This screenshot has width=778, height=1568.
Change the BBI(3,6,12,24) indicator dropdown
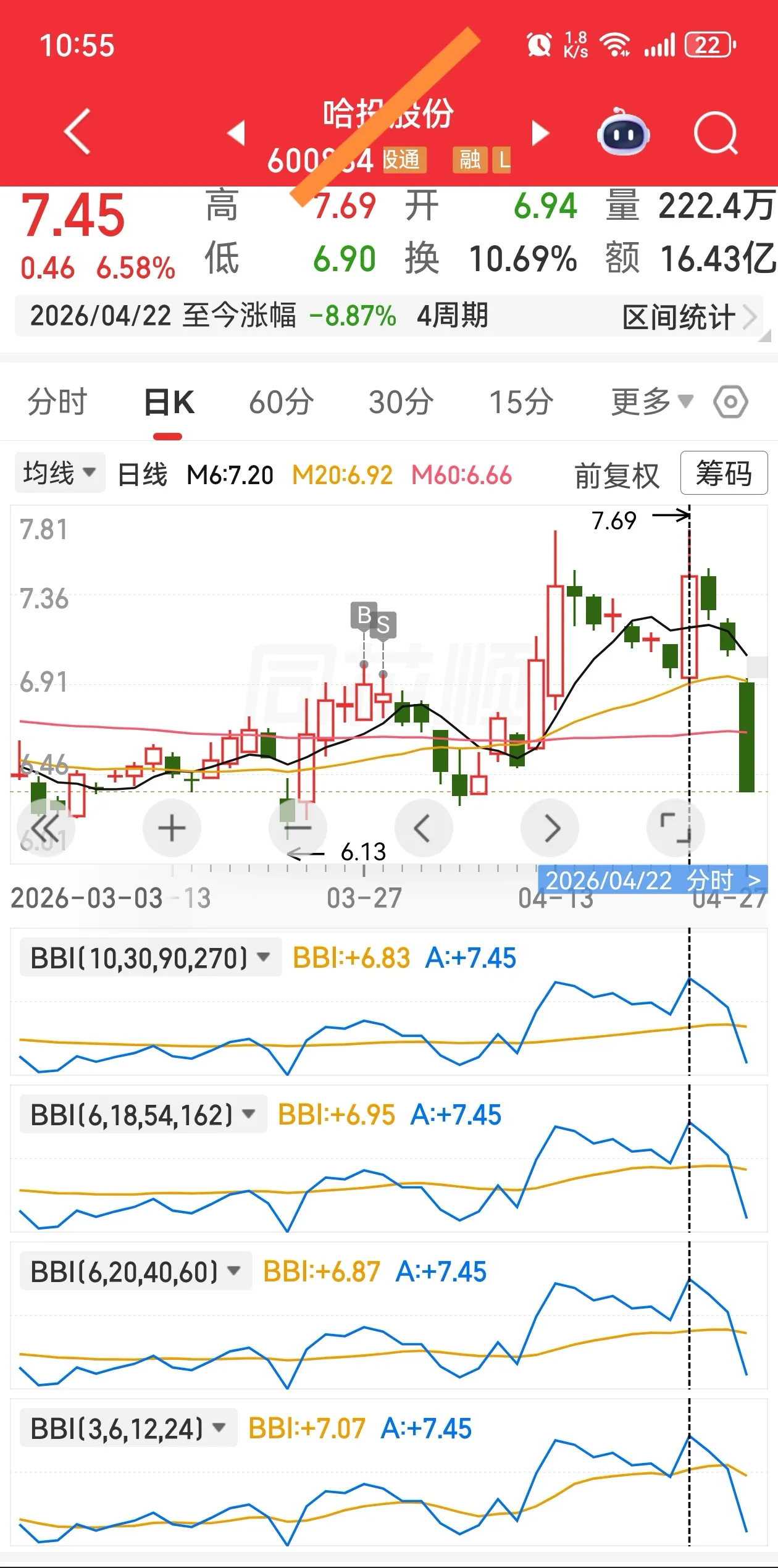pos(128,1428)
